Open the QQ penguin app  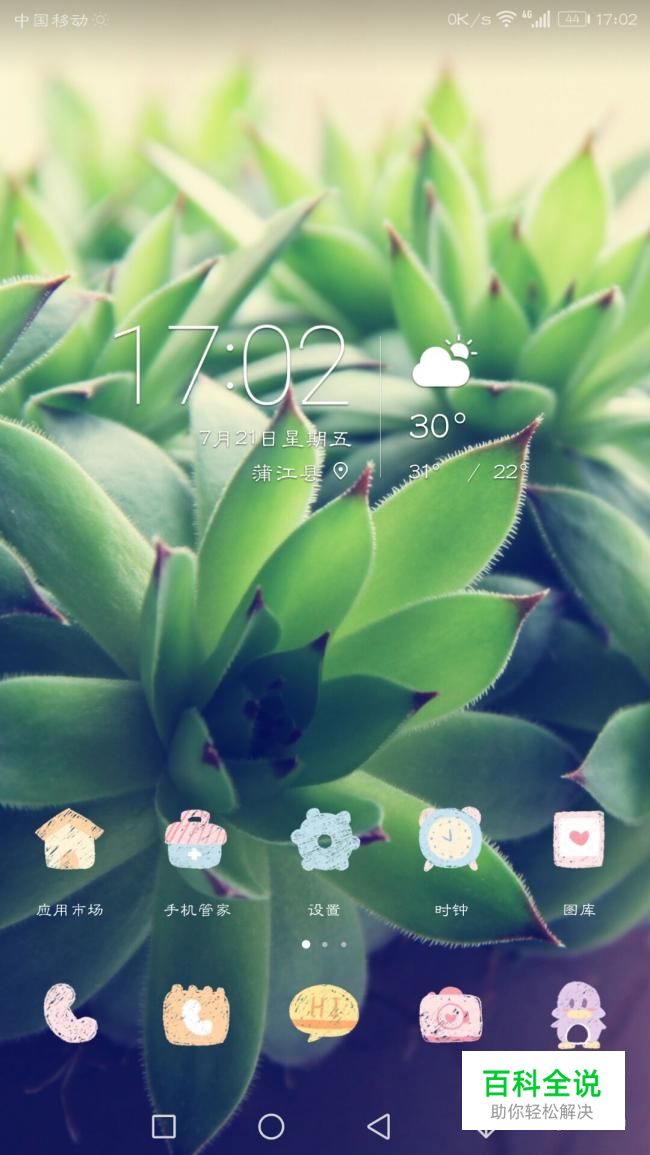pos(579,1015)
